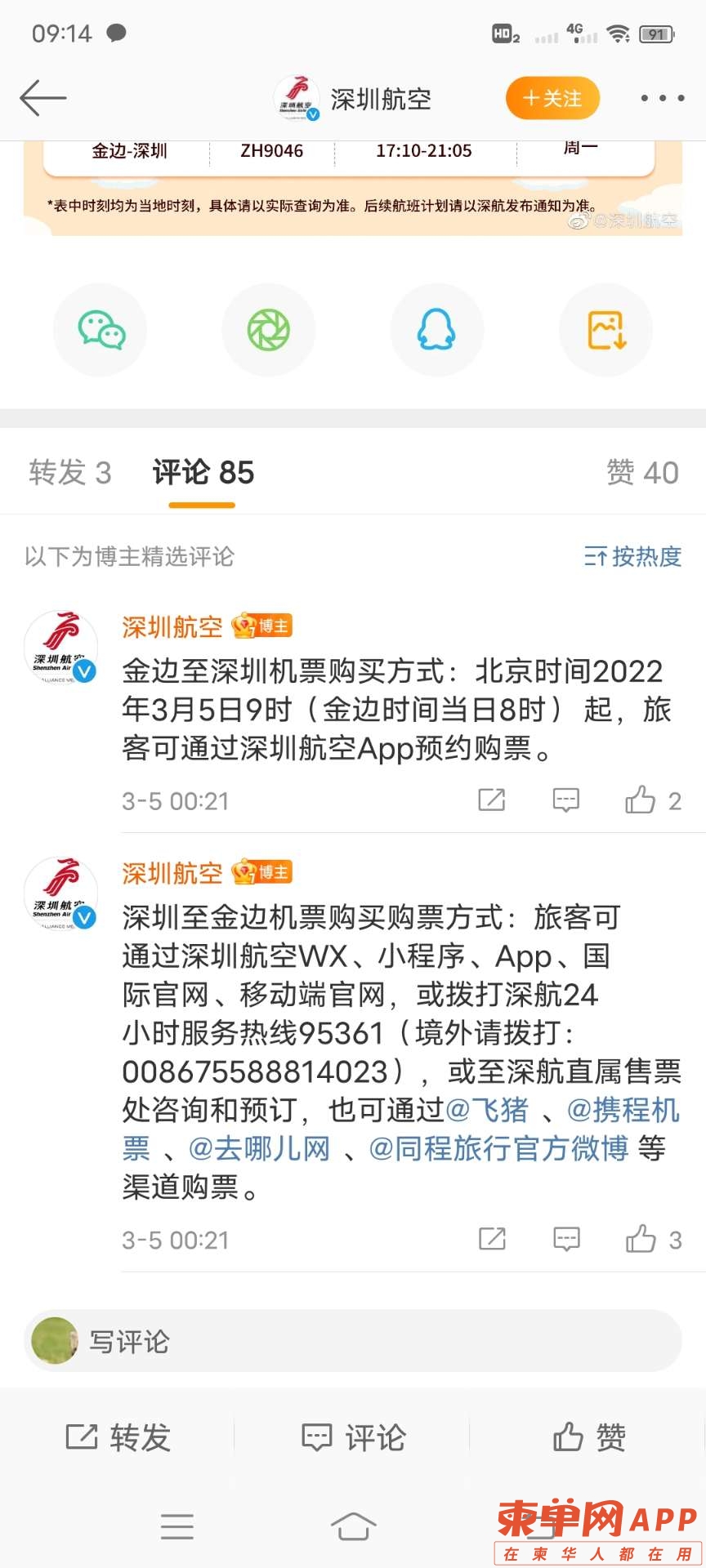The height and width of the screenshot is (1568, 706).
Task: Open the three-dot overflow menu
Action: (662, 99)
